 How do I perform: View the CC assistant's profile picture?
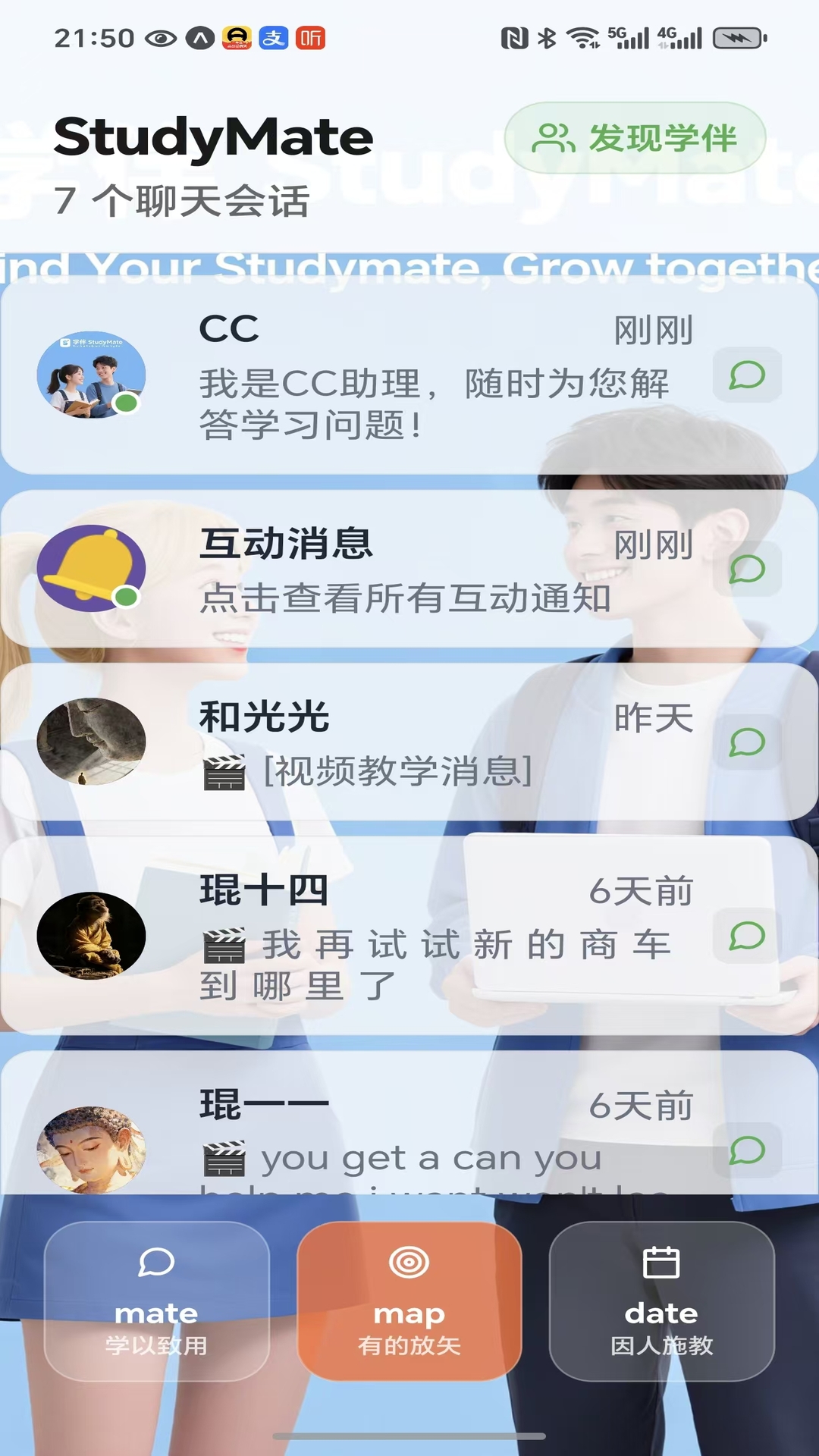coord(91,375)
